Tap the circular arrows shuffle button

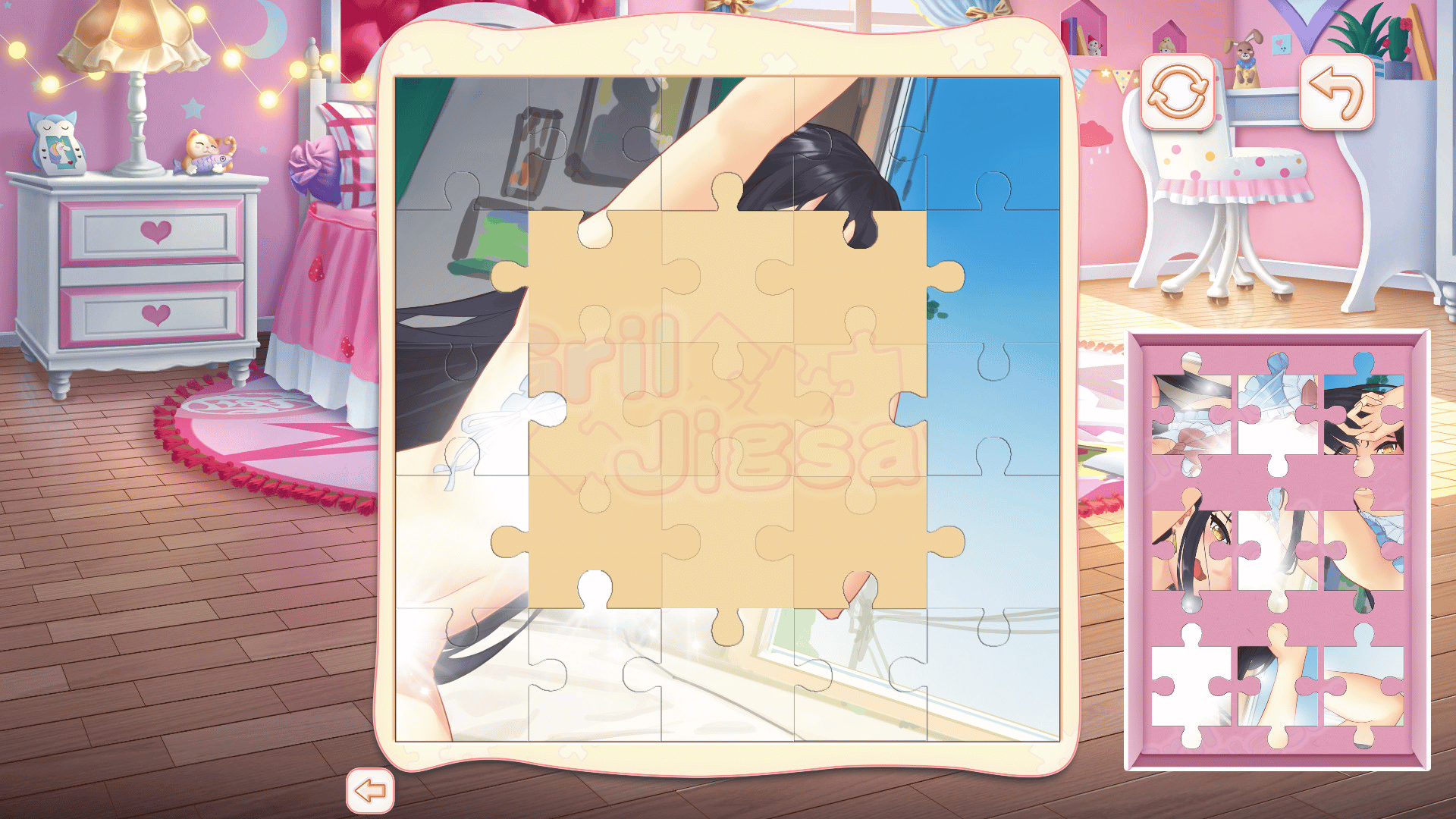point(1178,92)
